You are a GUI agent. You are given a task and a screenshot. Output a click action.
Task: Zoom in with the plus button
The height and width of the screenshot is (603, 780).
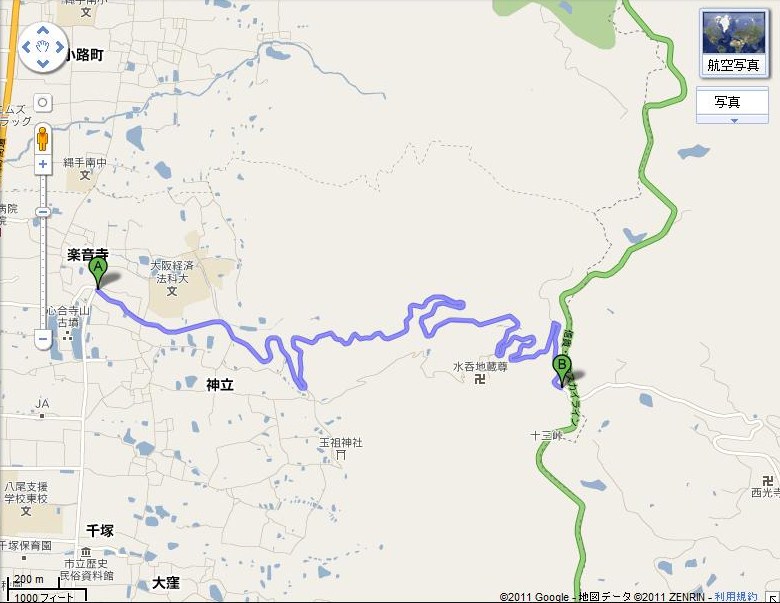pyautogui.click(x=43, y=163)
